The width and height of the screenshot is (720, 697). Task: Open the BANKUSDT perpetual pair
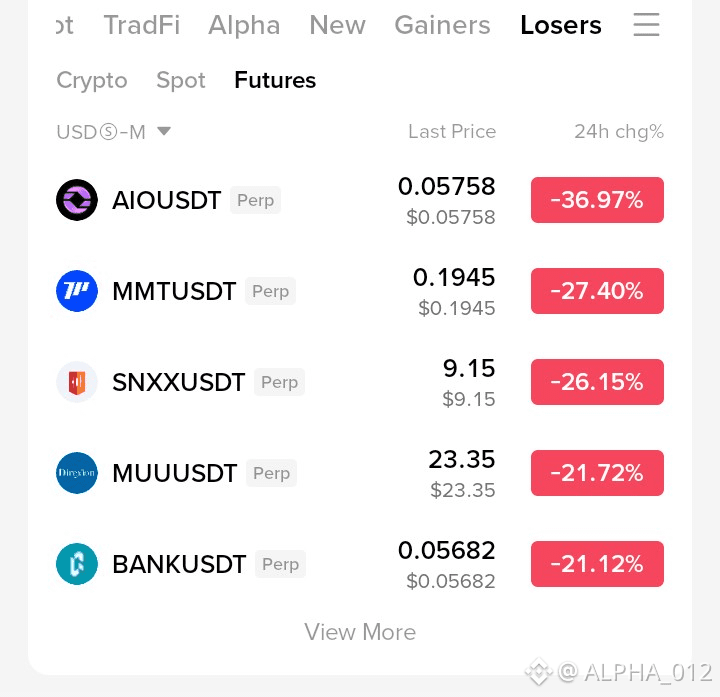pyautogui.click(x=360, y=564)
